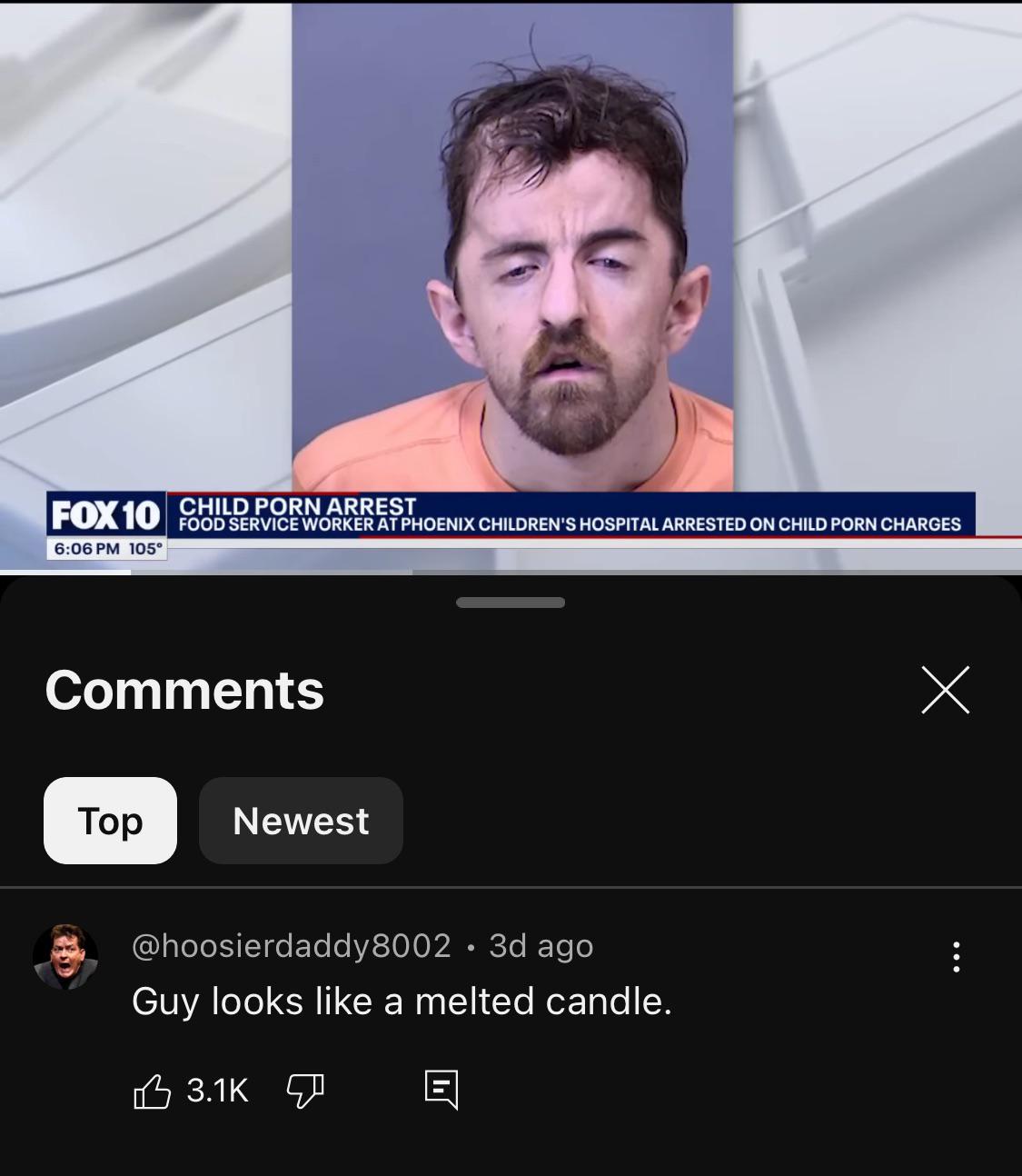
Task: Tap the video to show playback controls
Action: click(511, 273)
